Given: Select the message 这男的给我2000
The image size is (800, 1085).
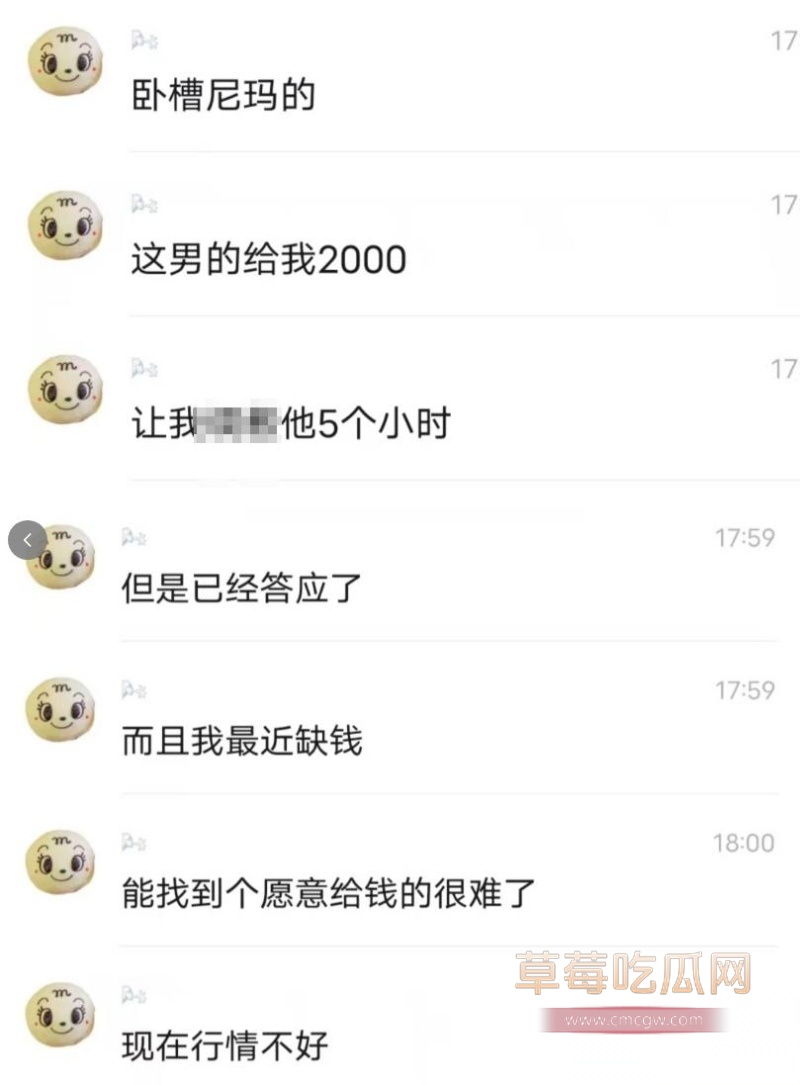Looking at the screenshot, I should coord(266,258).
